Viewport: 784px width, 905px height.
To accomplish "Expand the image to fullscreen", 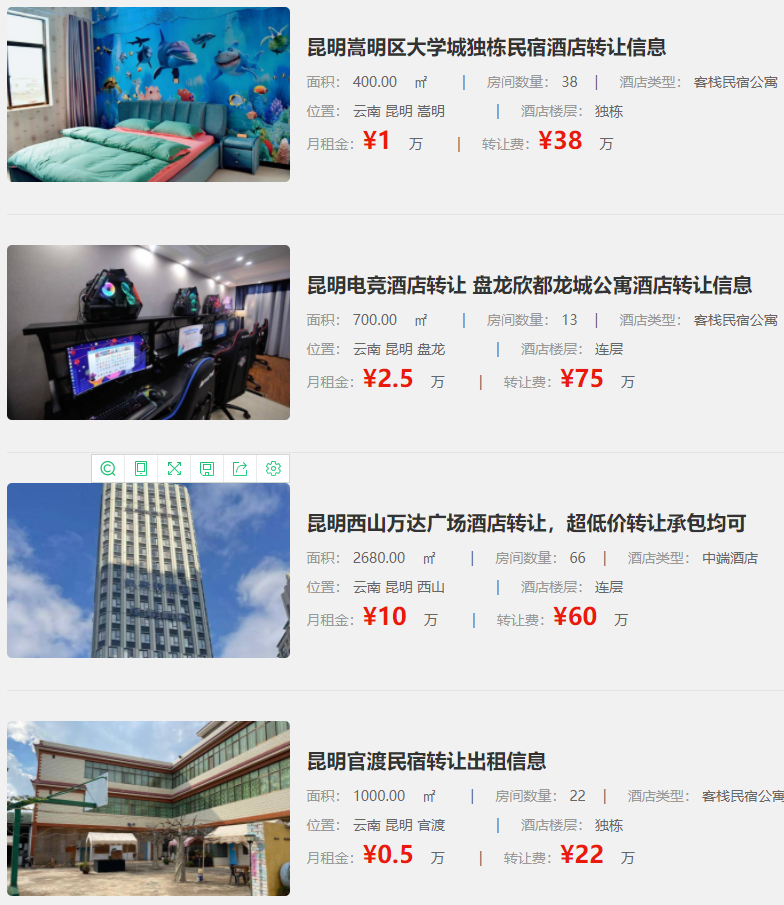I will tap(174, 468).
